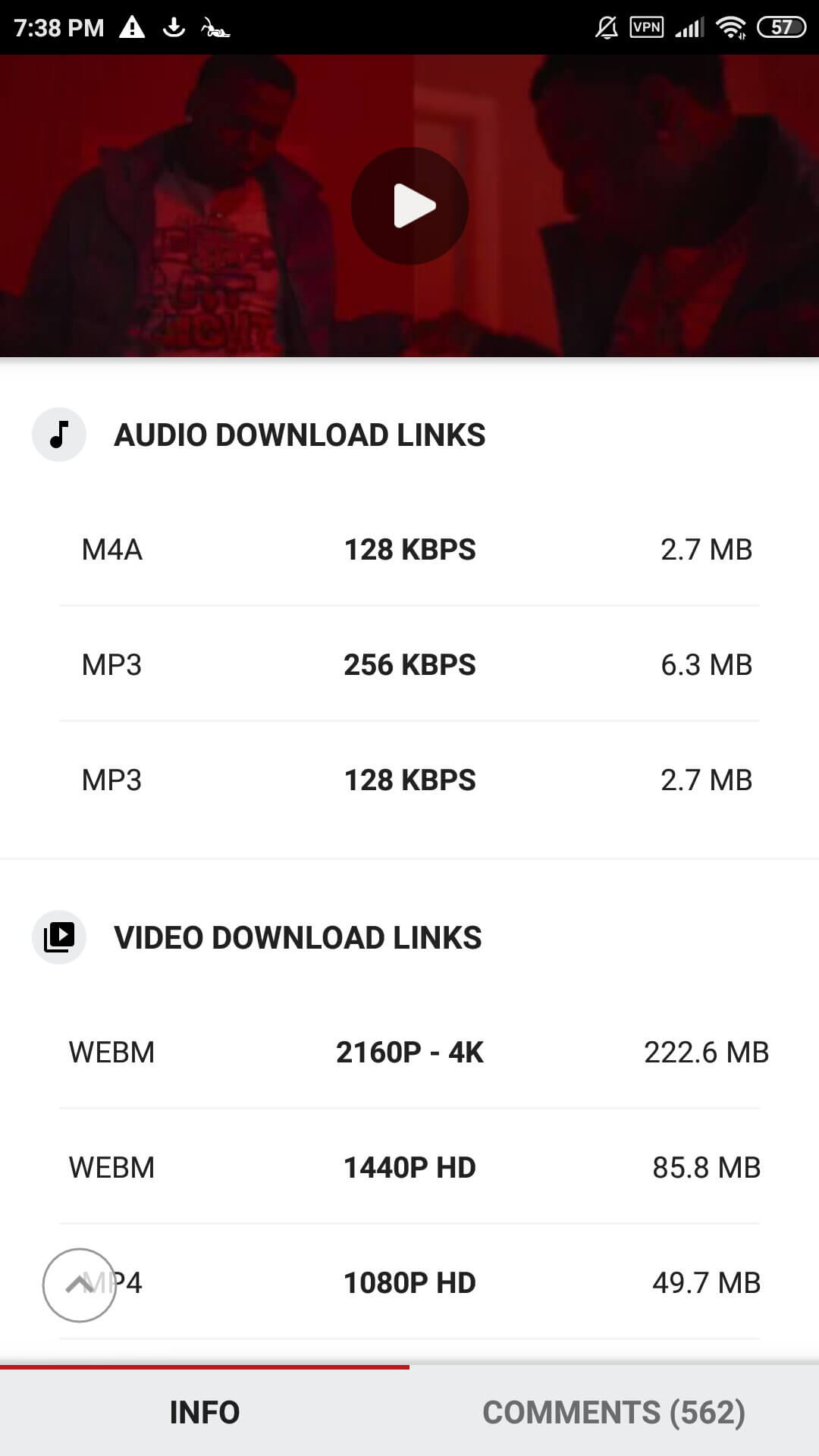Viewport: 819px width, 1456px height.
Task: Switch to the Info tab
Action: 205,1412
